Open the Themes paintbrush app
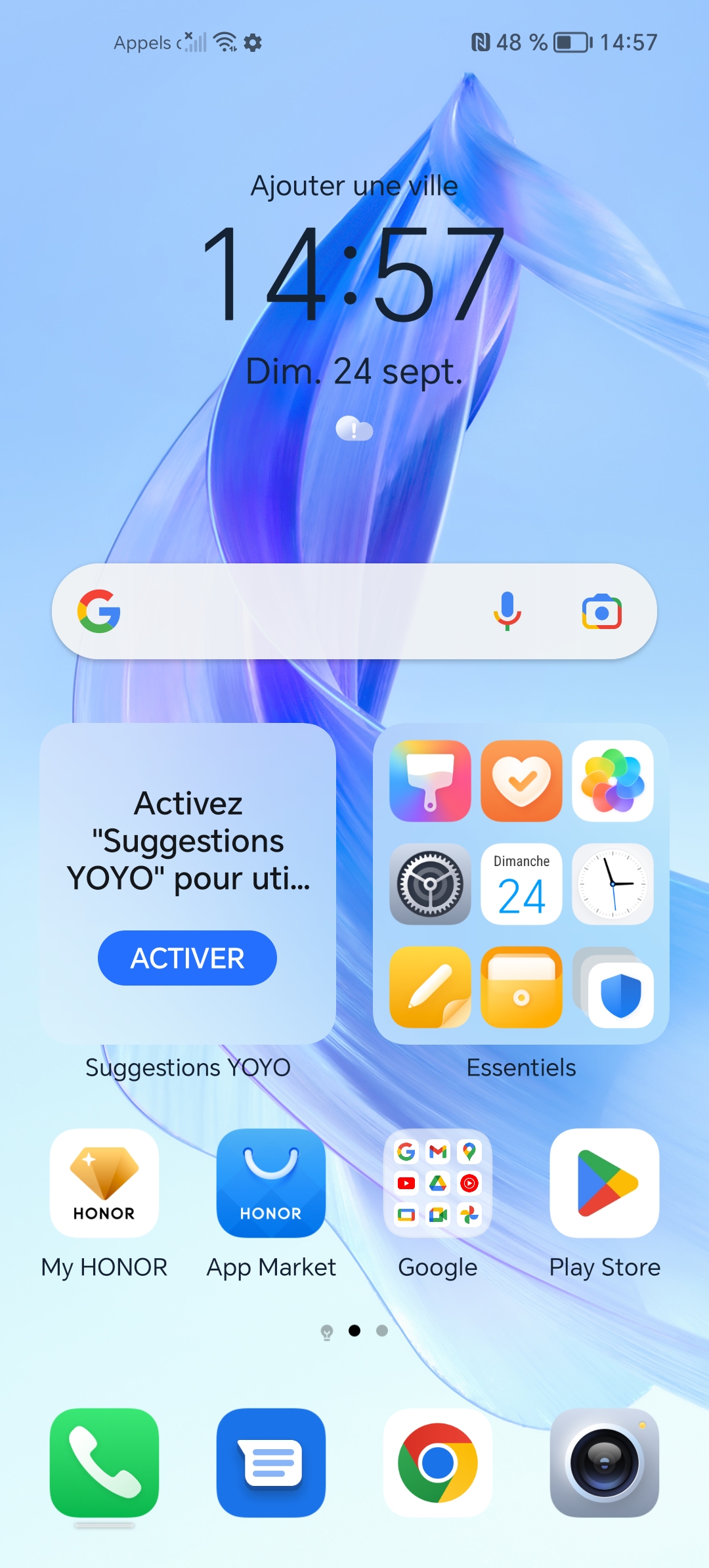Viewport: 709px width, 1568px height. 430,781
